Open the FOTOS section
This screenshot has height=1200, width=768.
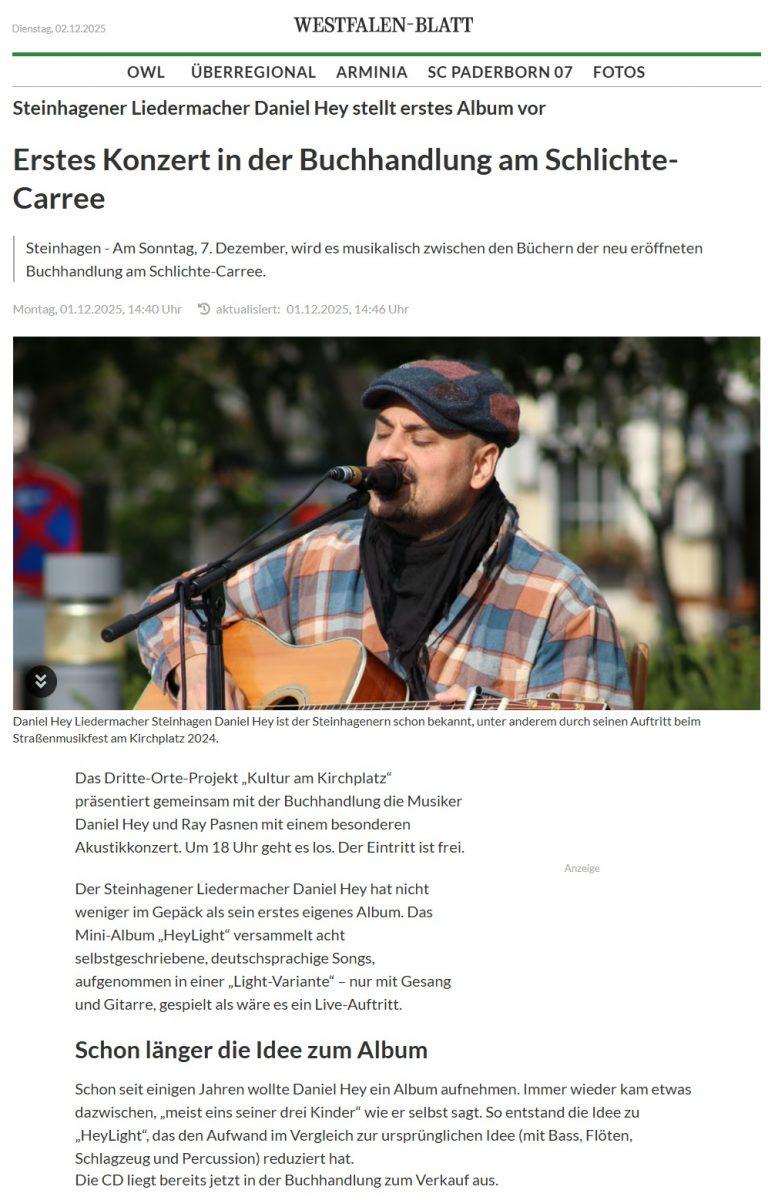(x=618, y=72)
